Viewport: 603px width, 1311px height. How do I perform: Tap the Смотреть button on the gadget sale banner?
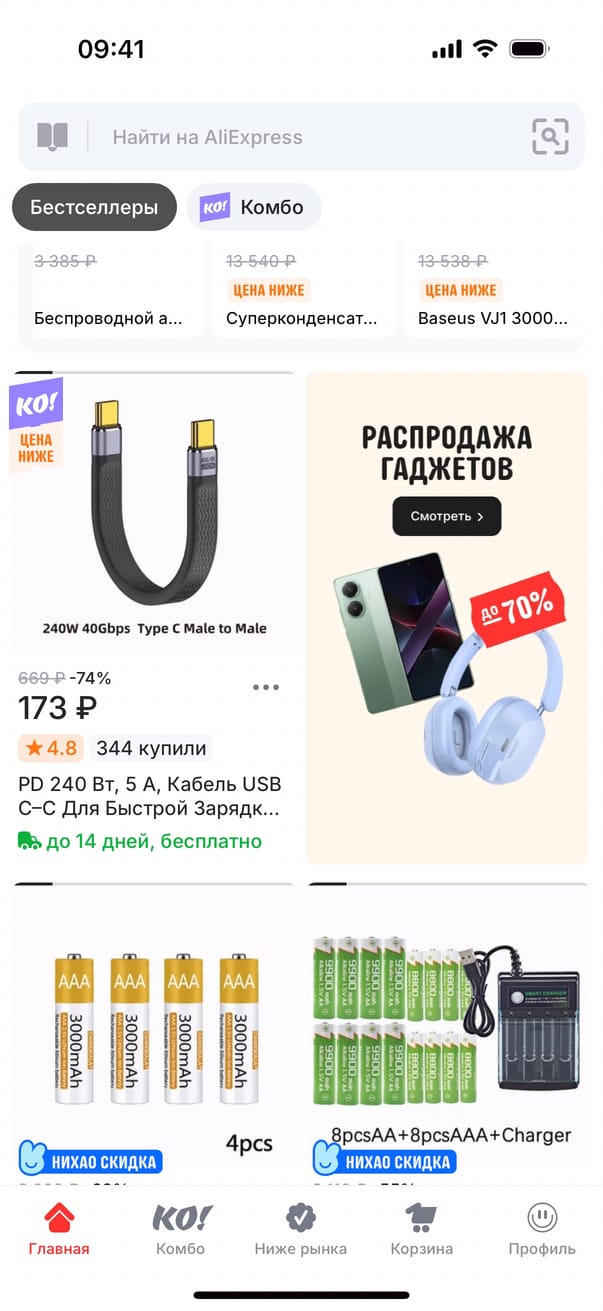coord(446,516)
